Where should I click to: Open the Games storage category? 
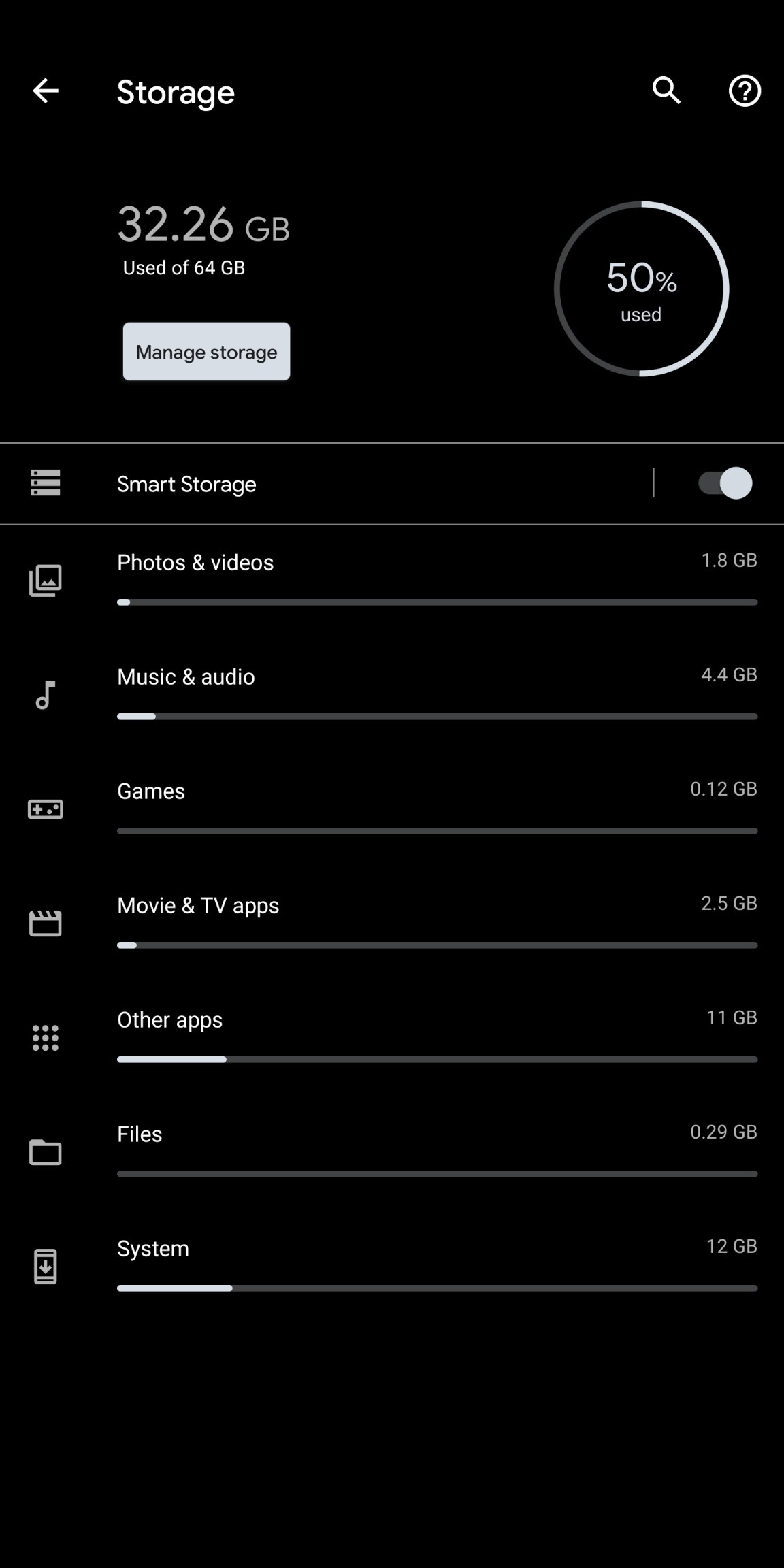pyautogui.click(x=392, y=810)
